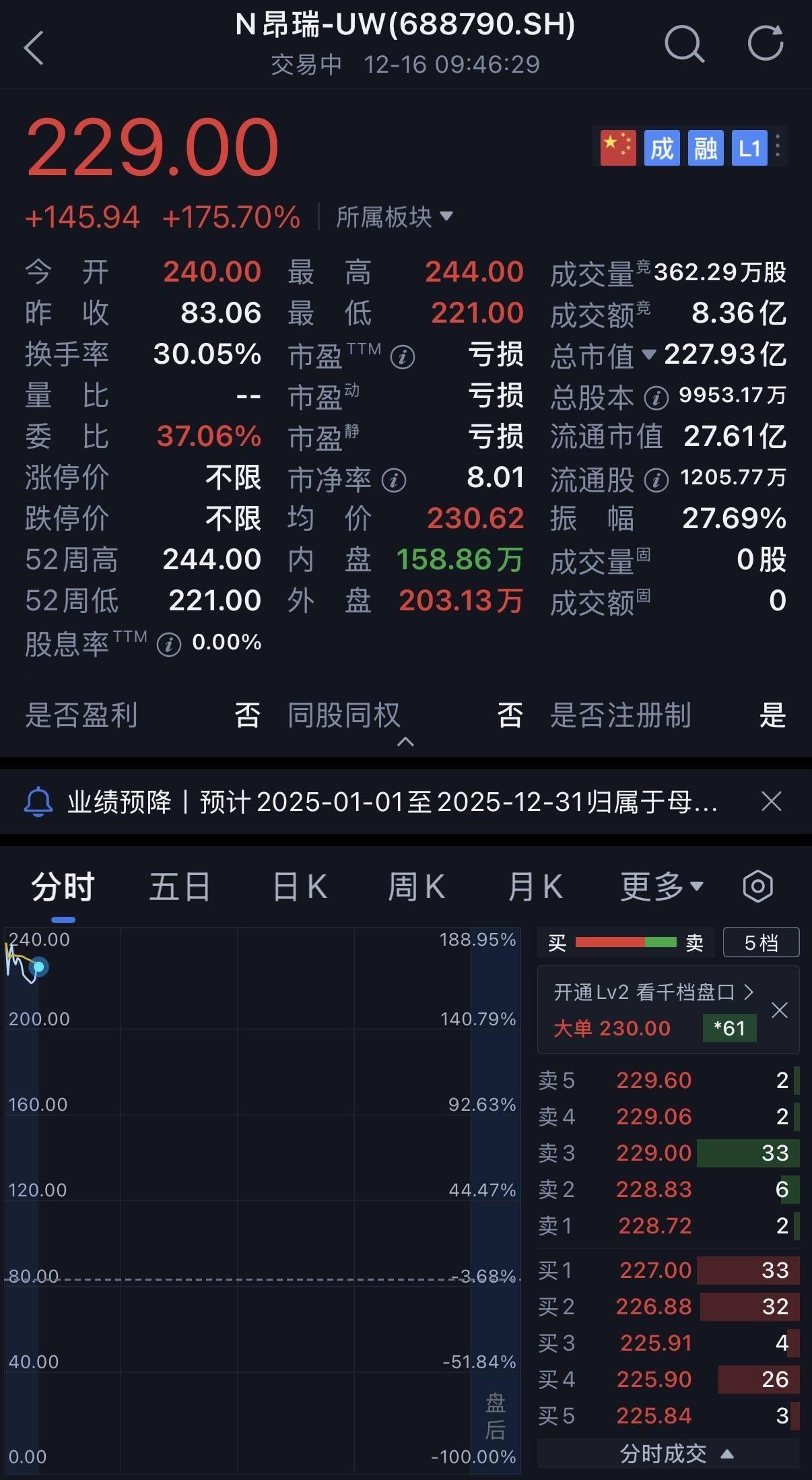812x1480 pixels.
Task: Toggle the 成 badge next to flag
Action: coord(661,148)
